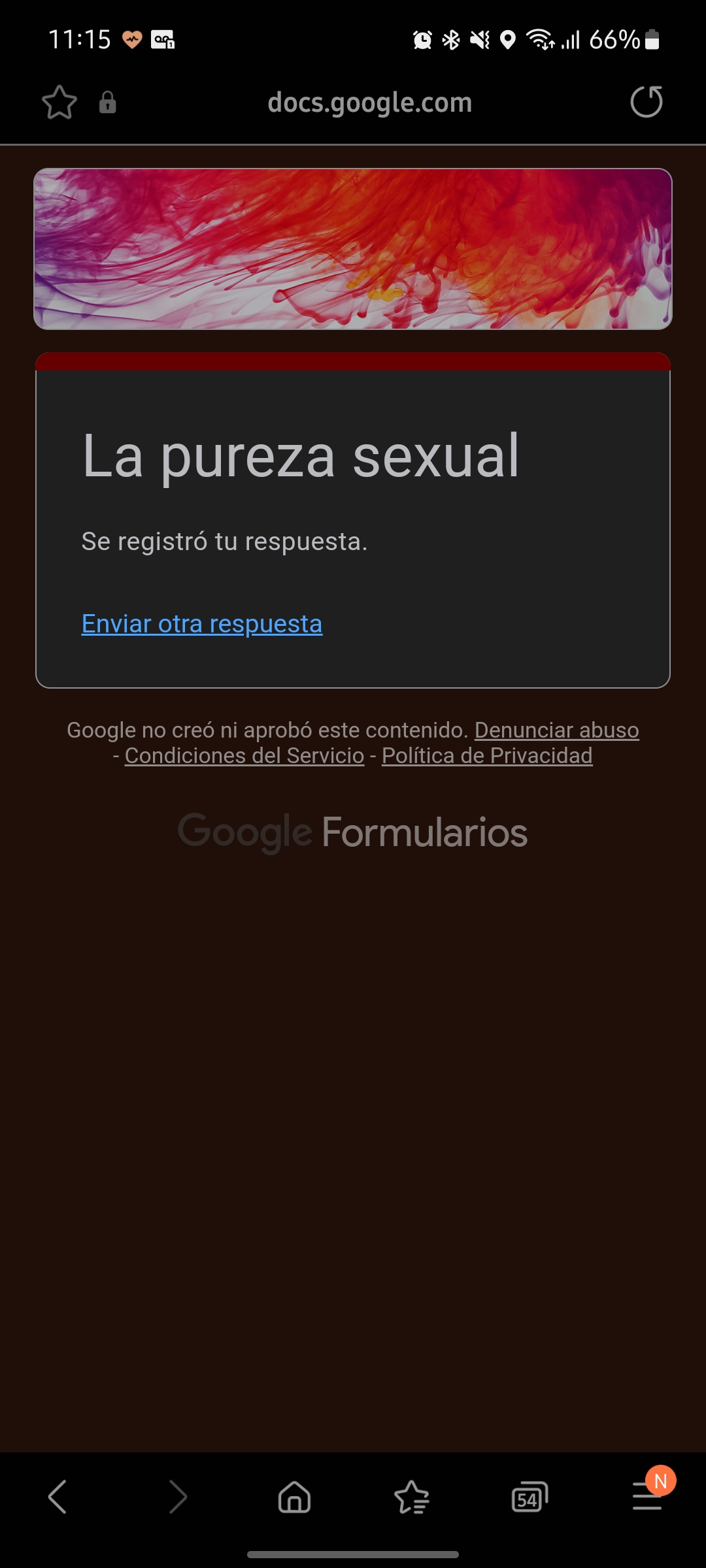706x1568 pixels.
Task: Go to the browser home page
Action: tap(295, 1497)
